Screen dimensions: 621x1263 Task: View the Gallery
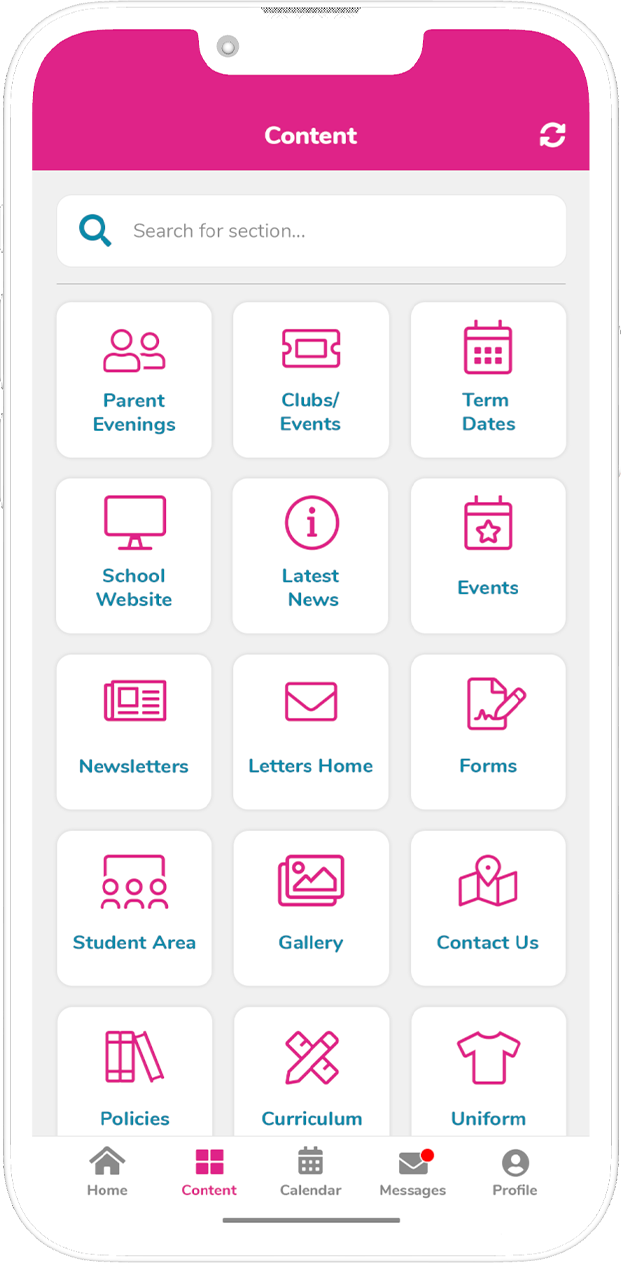coord(310,908)
